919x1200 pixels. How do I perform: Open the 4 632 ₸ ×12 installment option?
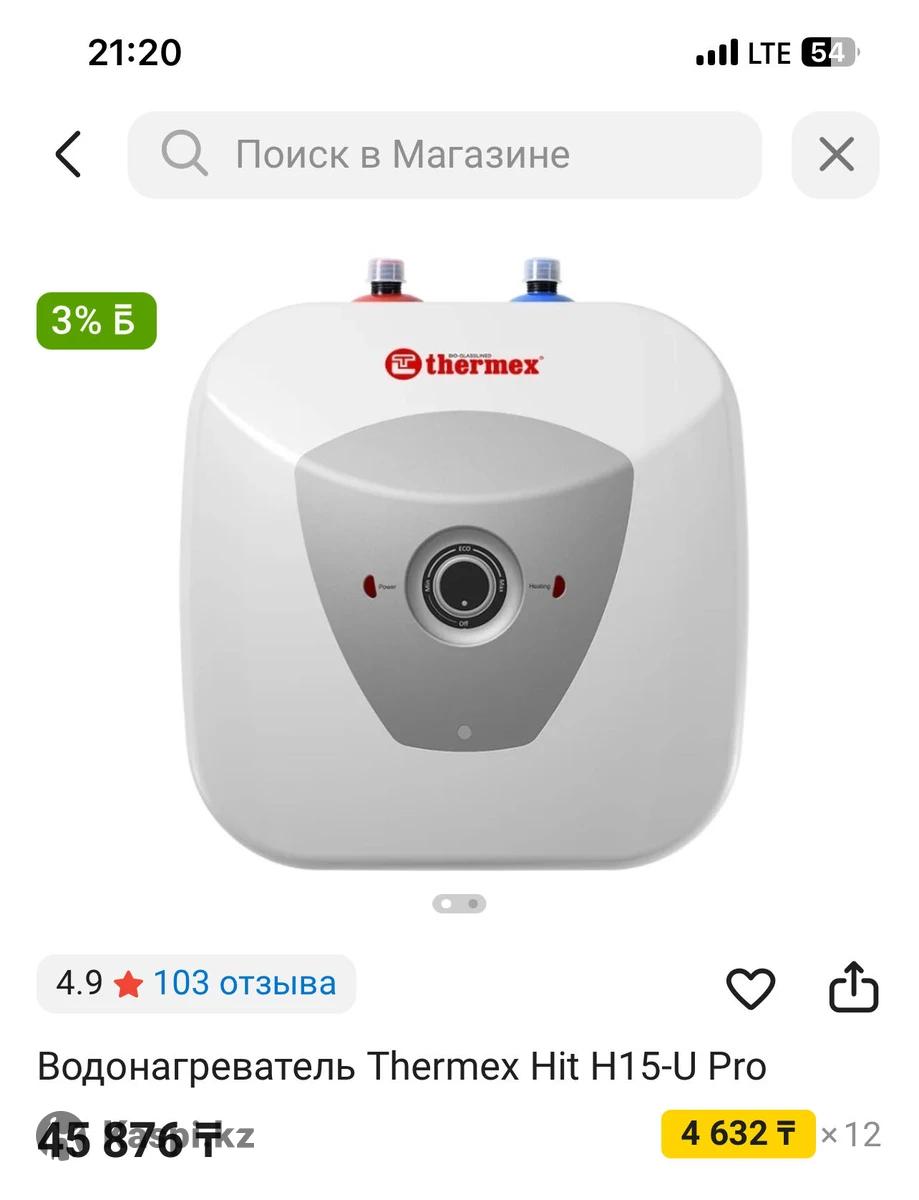coord(738,1134)
